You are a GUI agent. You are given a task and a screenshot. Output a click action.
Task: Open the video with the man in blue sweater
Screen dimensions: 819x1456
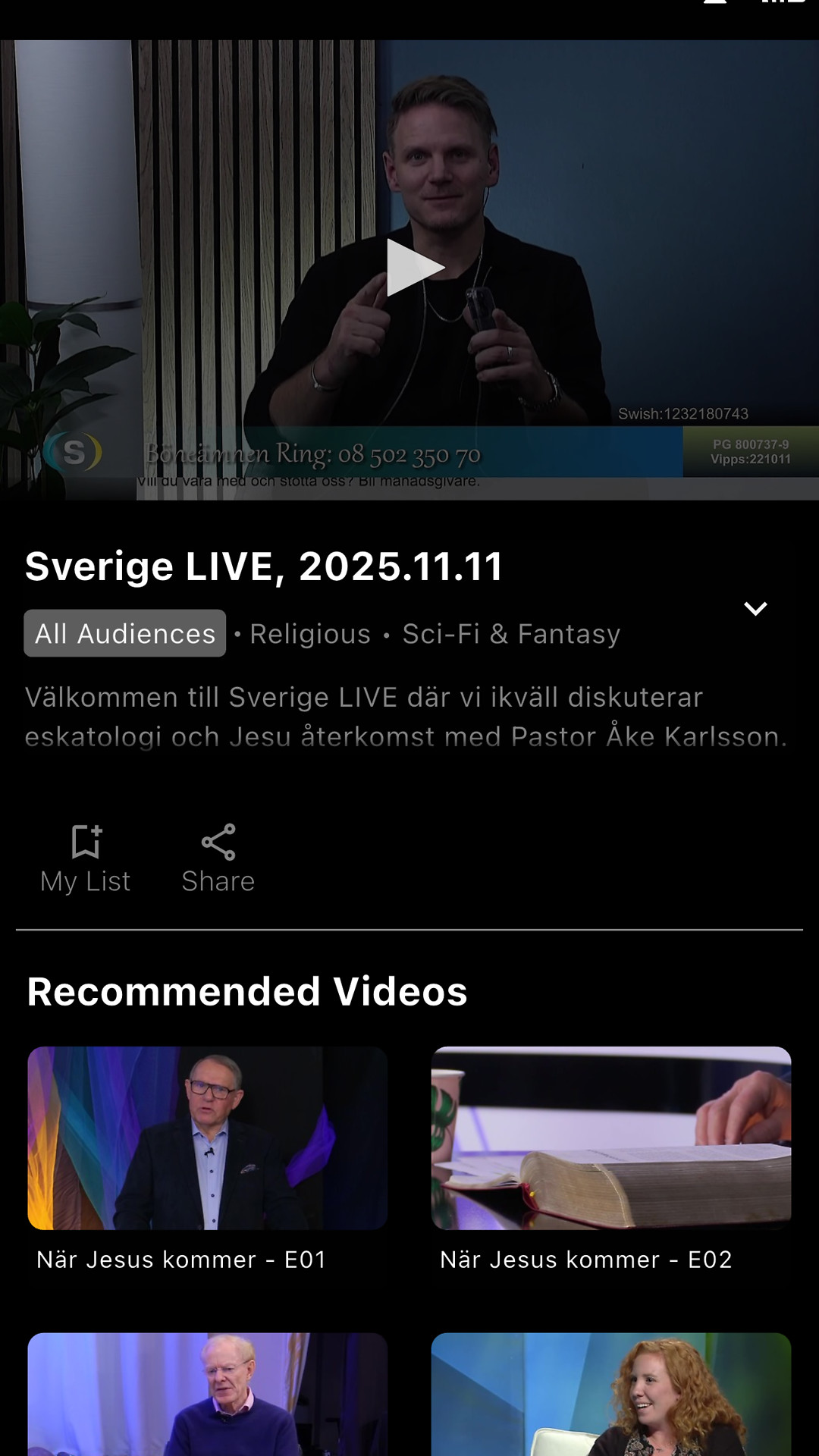(x=207, y=1395)
